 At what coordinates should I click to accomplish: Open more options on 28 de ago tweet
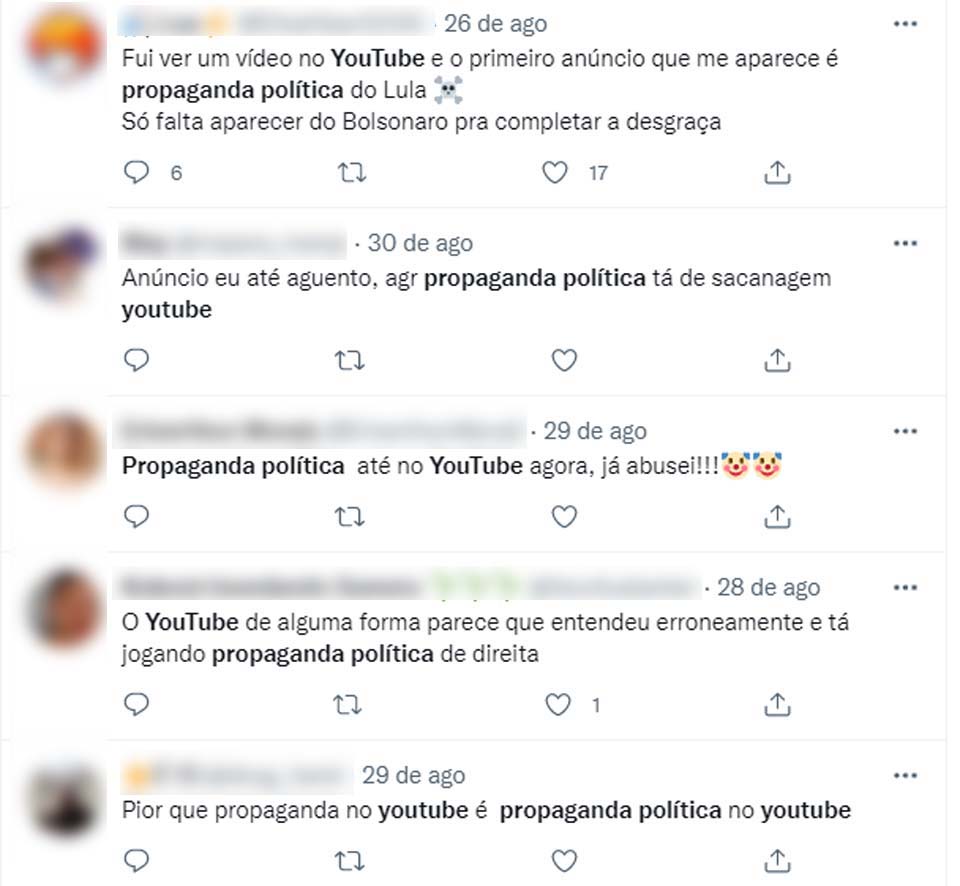(x=905, y=587)
